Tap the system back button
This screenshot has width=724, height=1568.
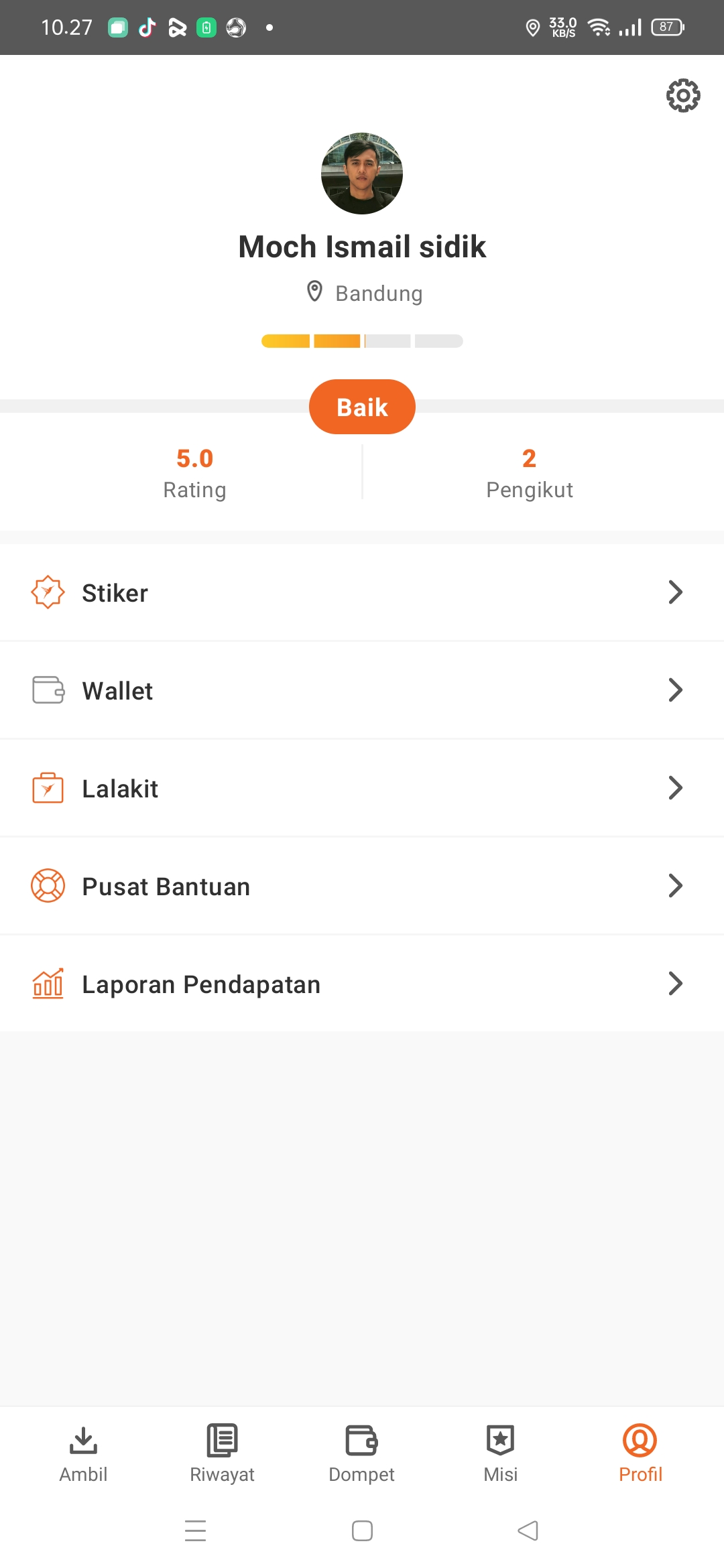[x=528, y=1530]
